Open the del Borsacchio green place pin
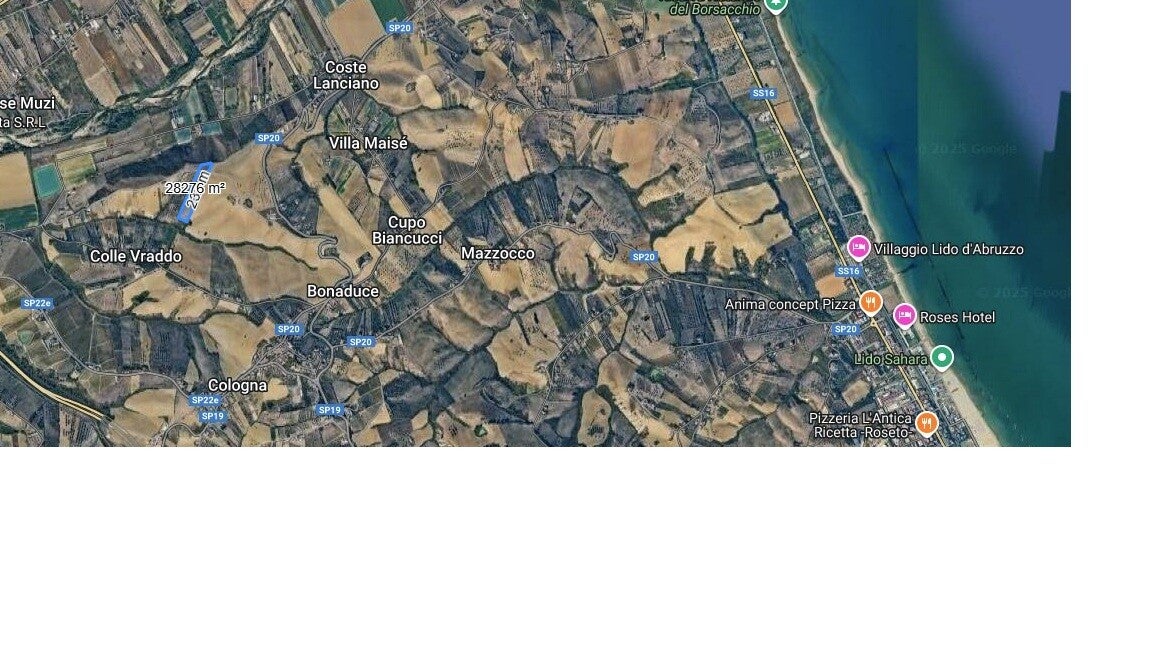This screenshot has width=1152, height=648. point(777,5)
